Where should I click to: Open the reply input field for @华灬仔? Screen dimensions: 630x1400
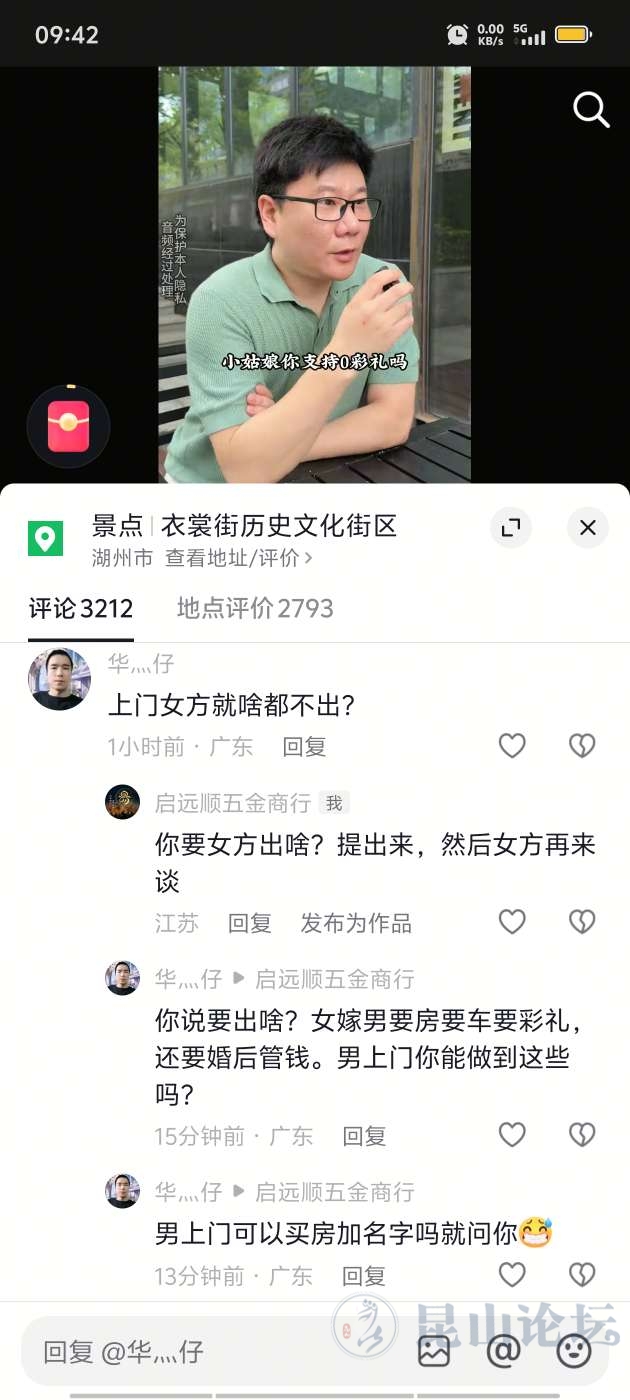pyautogui.click(x=200, y=1352)
